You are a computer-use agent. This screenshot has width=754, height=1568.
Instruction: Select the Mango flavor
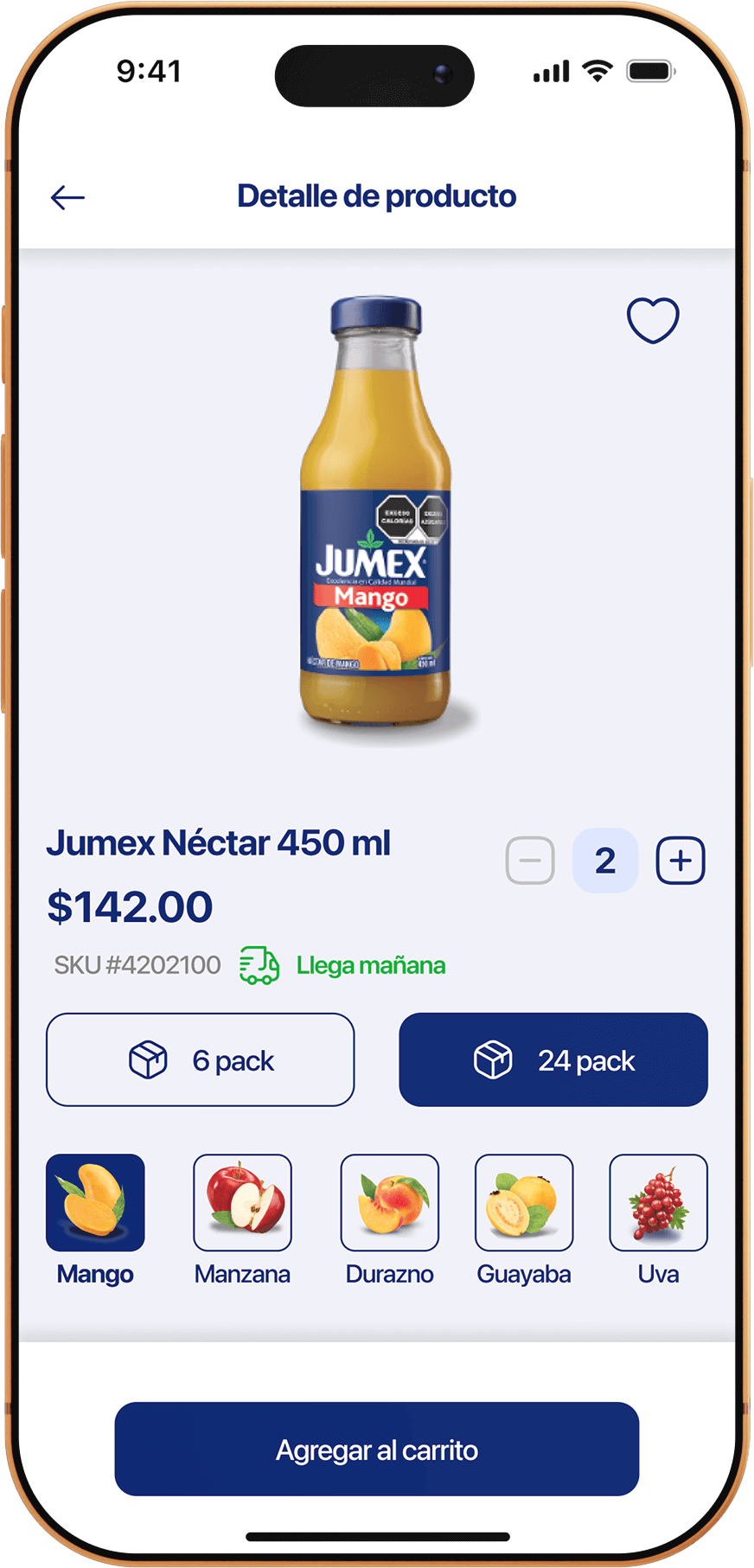[x=95, y=1203]
